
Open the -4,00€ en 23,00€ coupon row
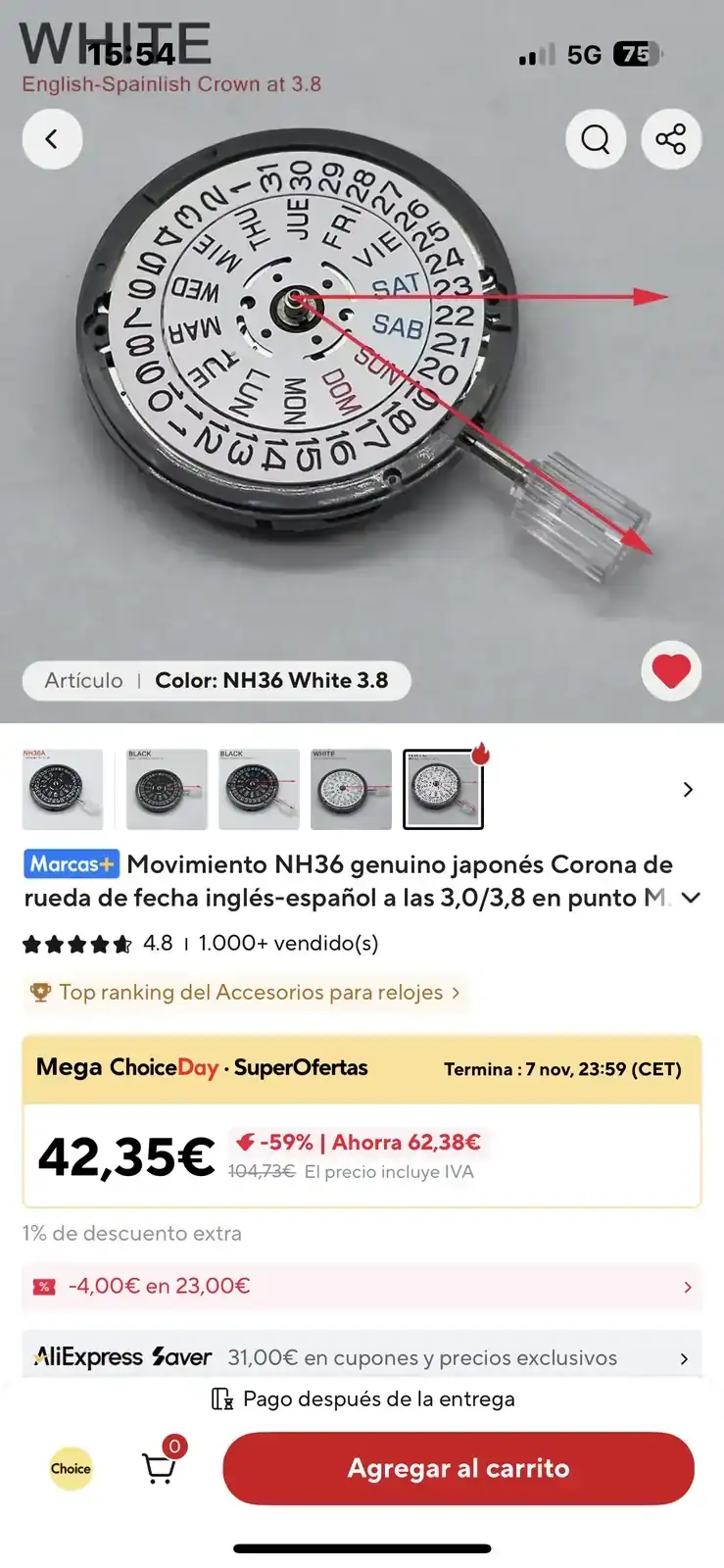362,1287
